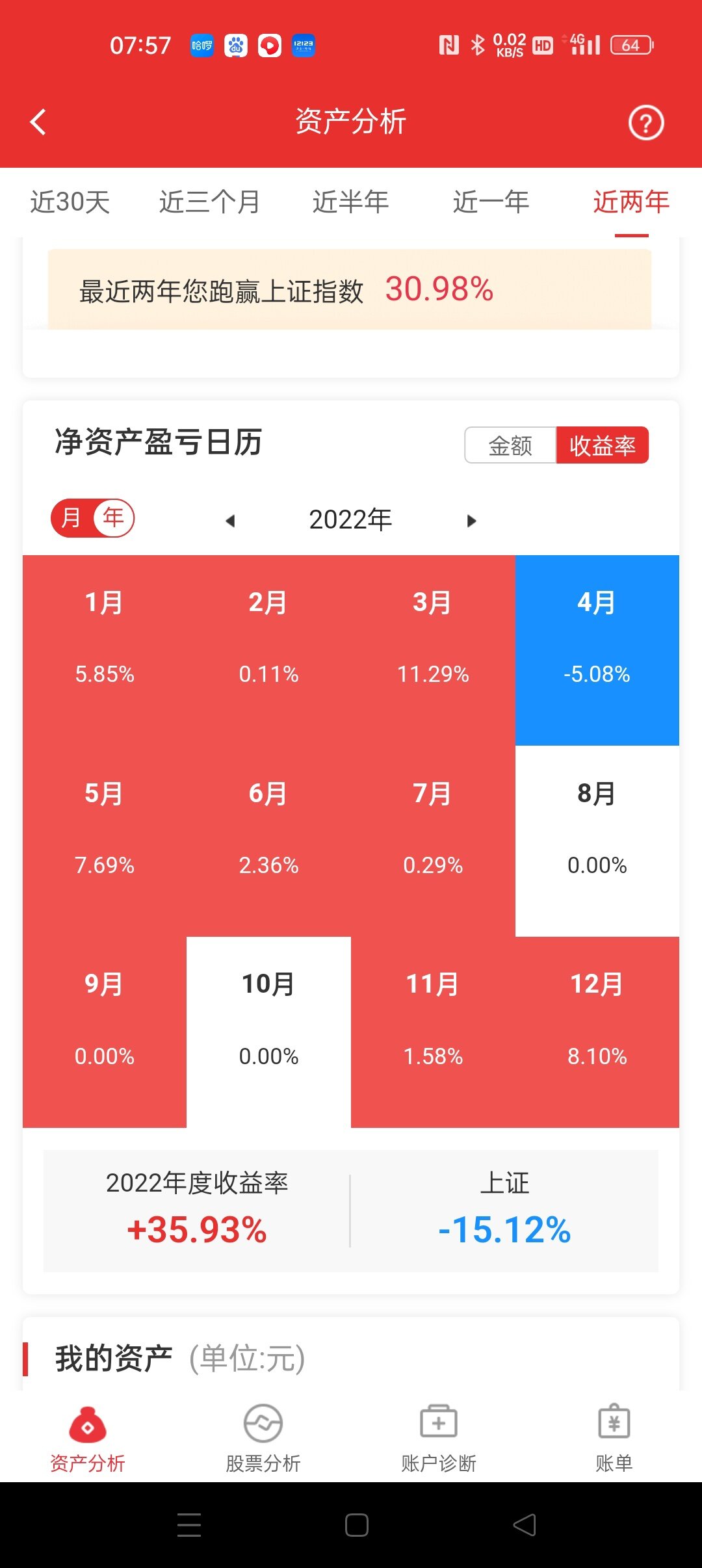
Task: Open the 股票分析 bottom tab
Action: [x=263, y=1438]
